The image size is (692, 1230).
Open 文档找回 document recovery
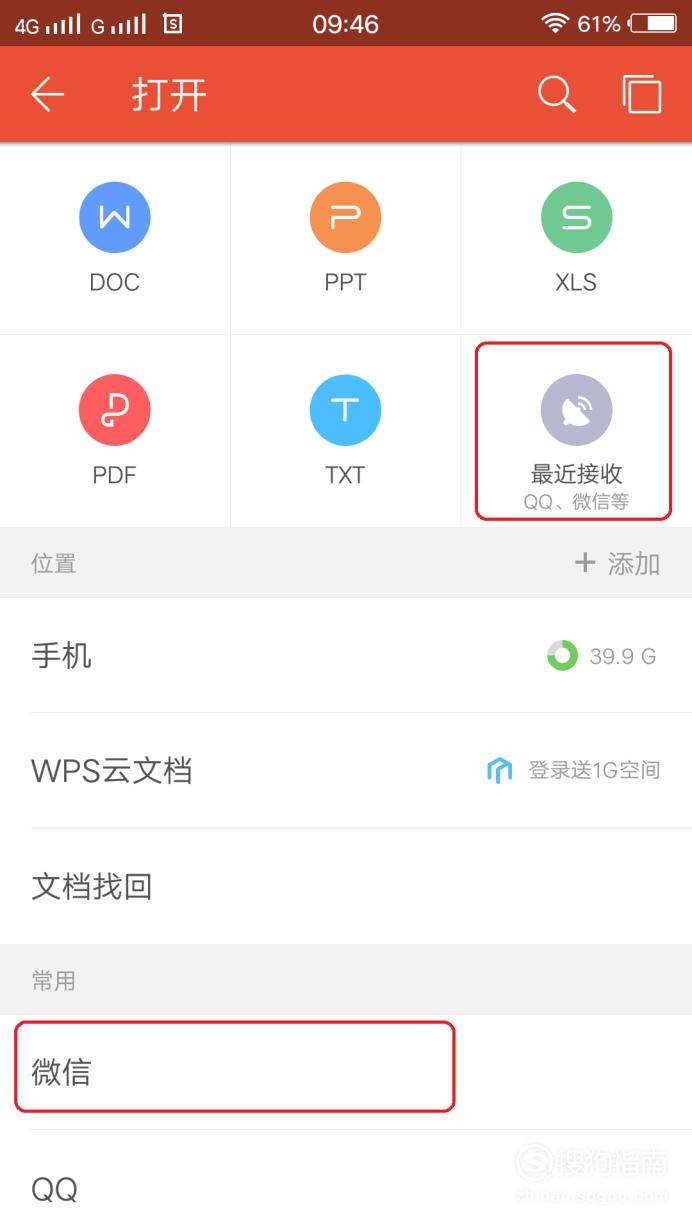346,886
